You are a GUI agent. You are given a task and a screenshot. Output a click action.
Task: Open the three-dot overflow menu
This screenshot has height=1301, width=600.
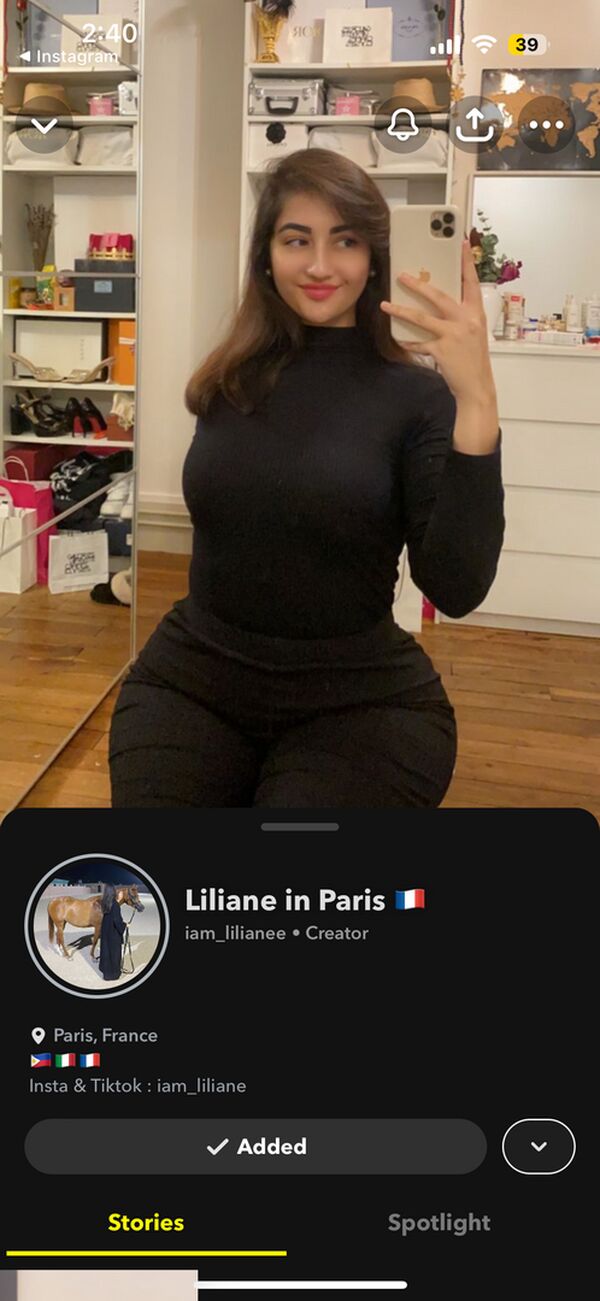point(547,126)
